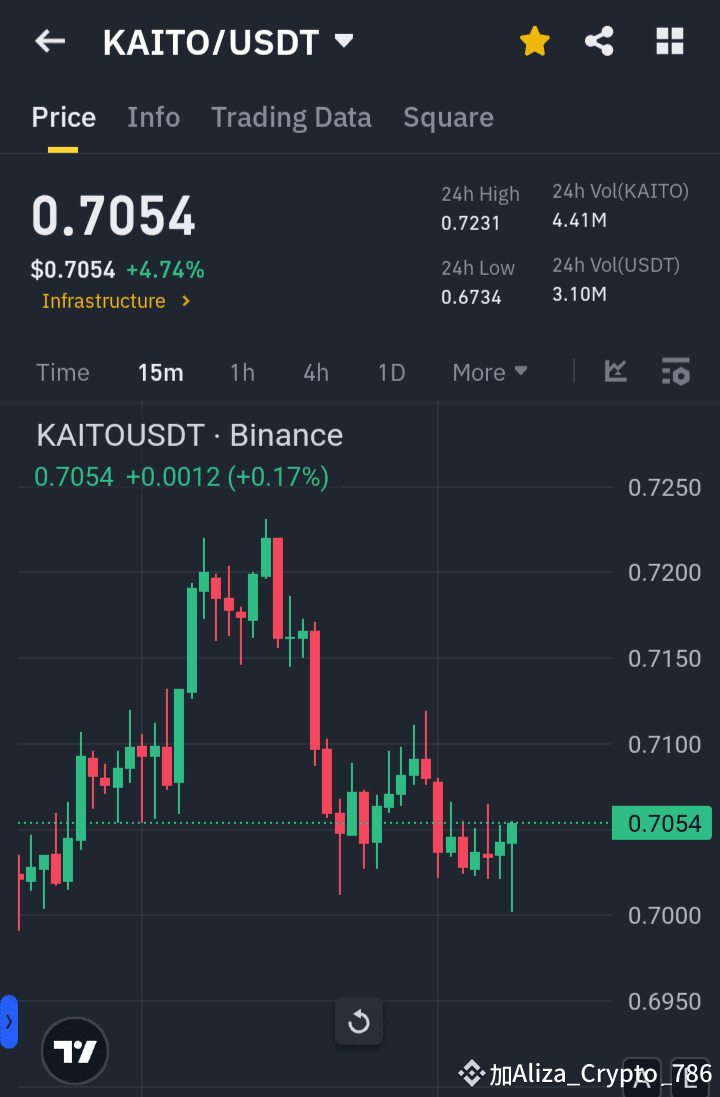Open the Info tab

(153, 117)
